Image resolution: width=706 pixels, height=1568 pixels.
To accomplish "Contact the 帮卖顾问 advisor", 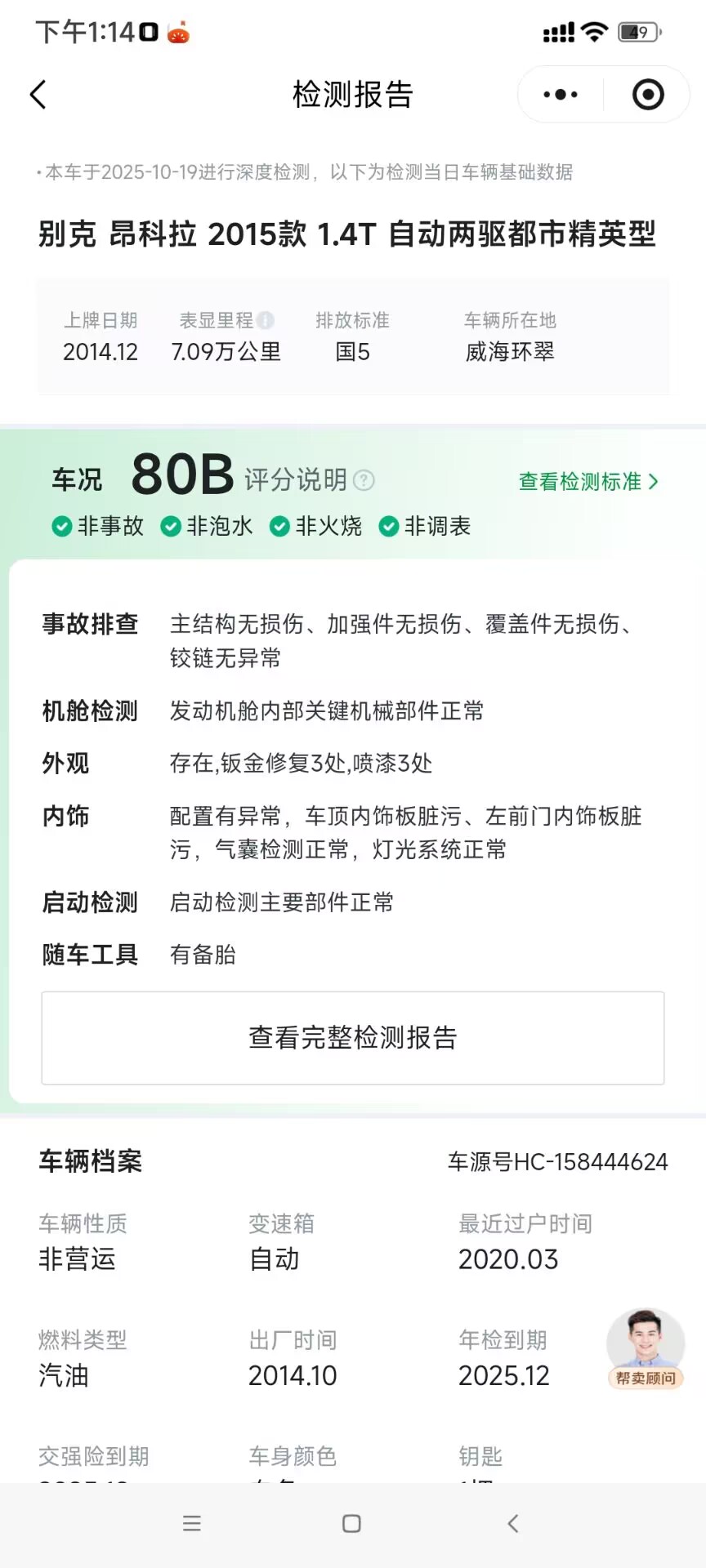I will [645, 1348].
